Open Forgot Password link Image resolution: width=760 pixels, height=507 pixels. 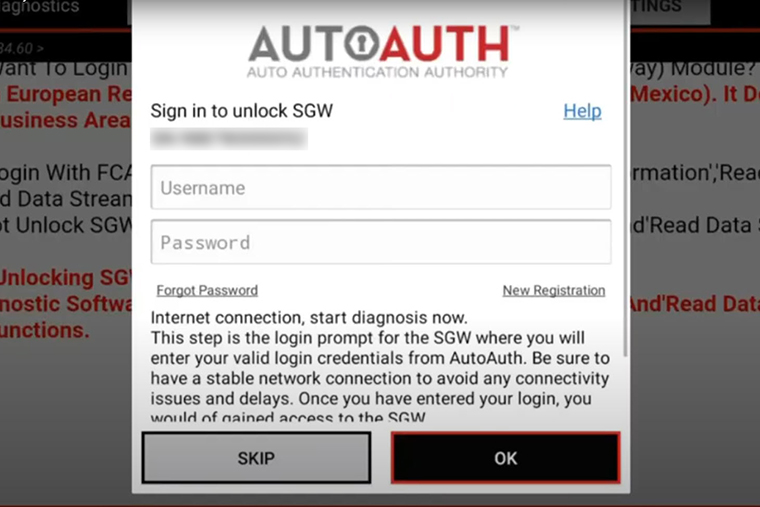pyautogui.click(x=207, y=290)
